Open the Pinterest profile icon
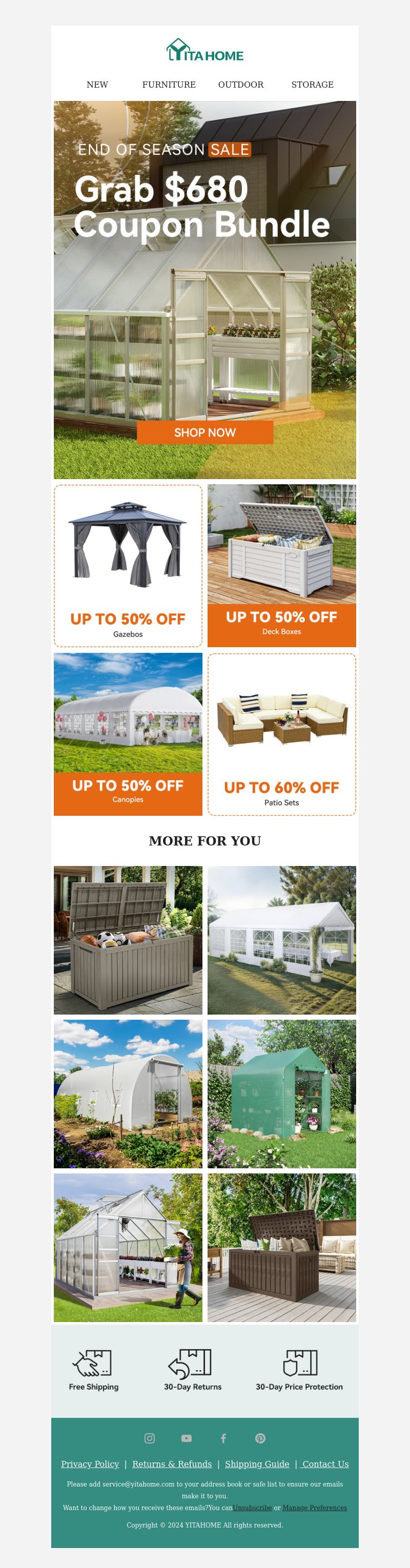This screenshot has height=1568, width=410. (260, 1438)
